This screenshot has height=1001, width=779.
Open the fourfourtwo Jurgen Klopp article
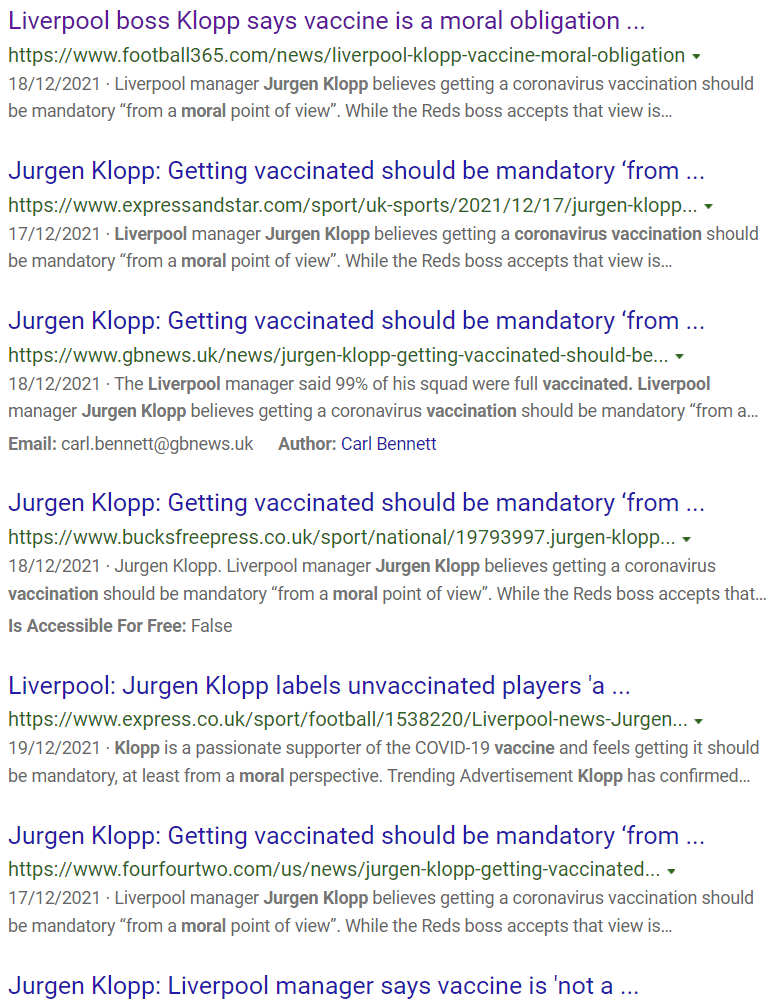coord(356,835)
